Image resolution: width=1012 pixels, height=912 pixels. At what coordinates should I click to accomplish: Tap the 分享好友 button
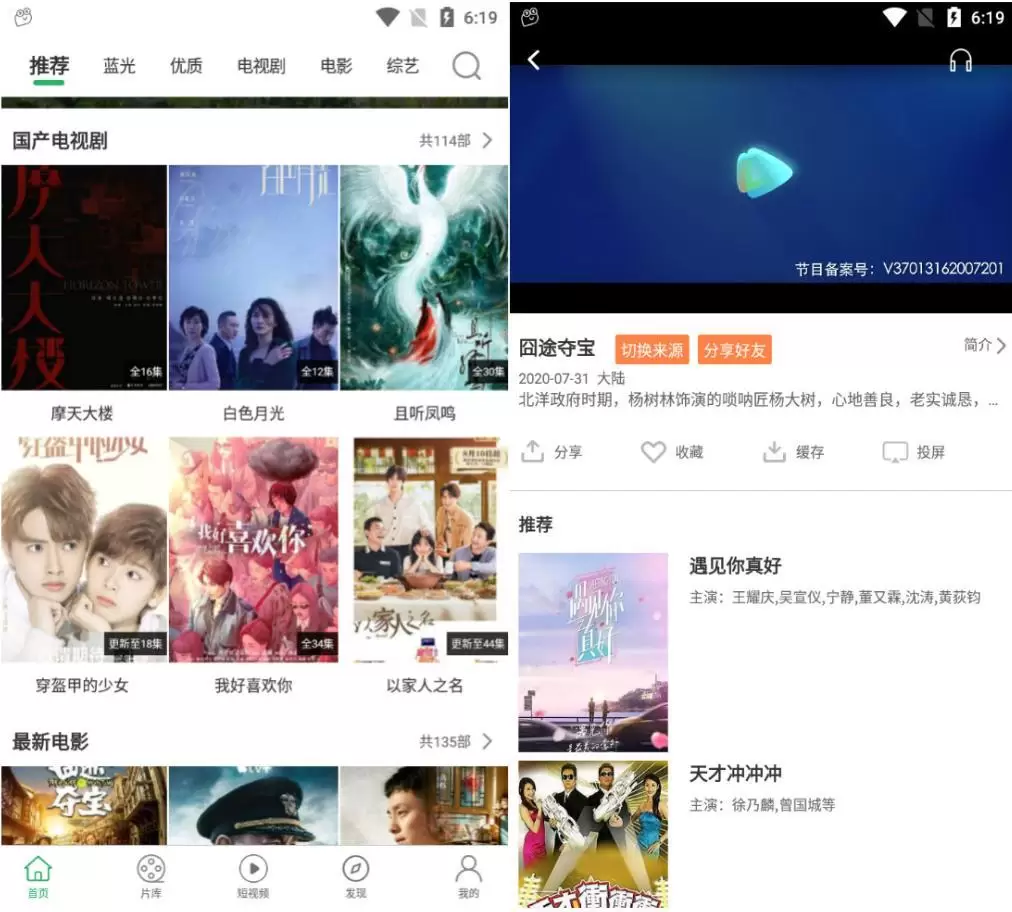(x=734, y=350)
